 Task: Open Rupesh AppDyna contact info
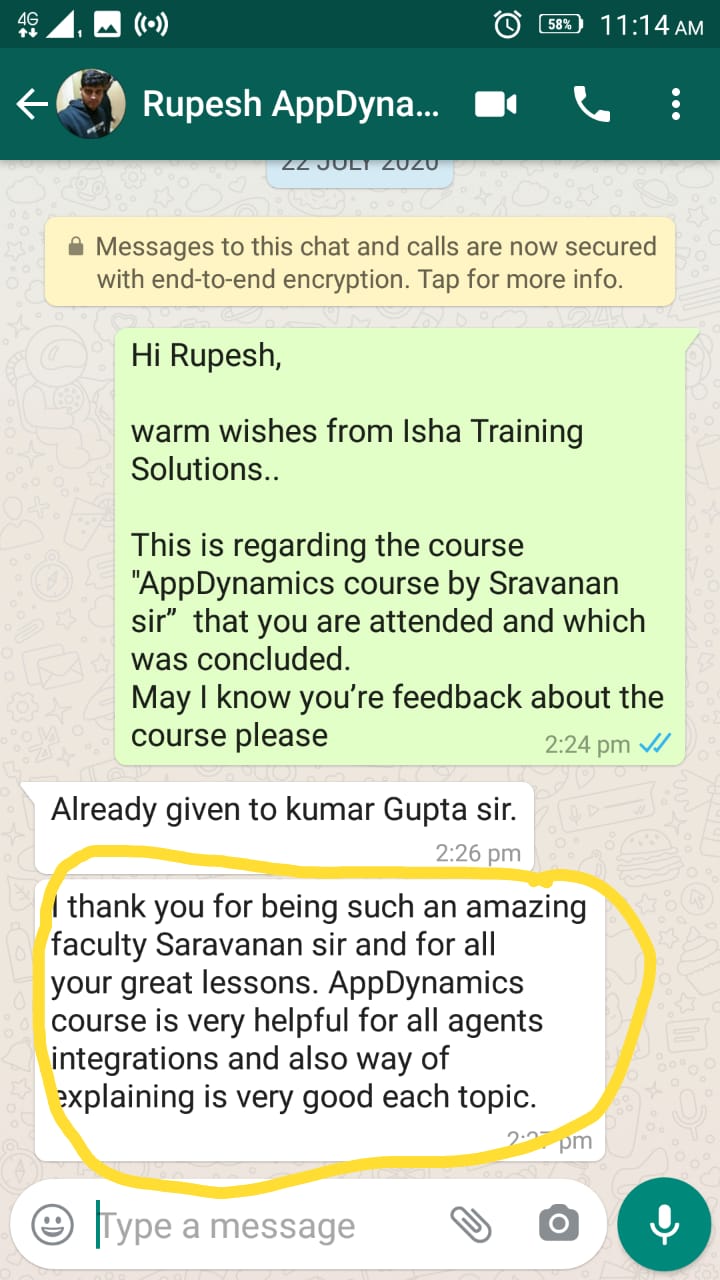[x=290, y=104]
